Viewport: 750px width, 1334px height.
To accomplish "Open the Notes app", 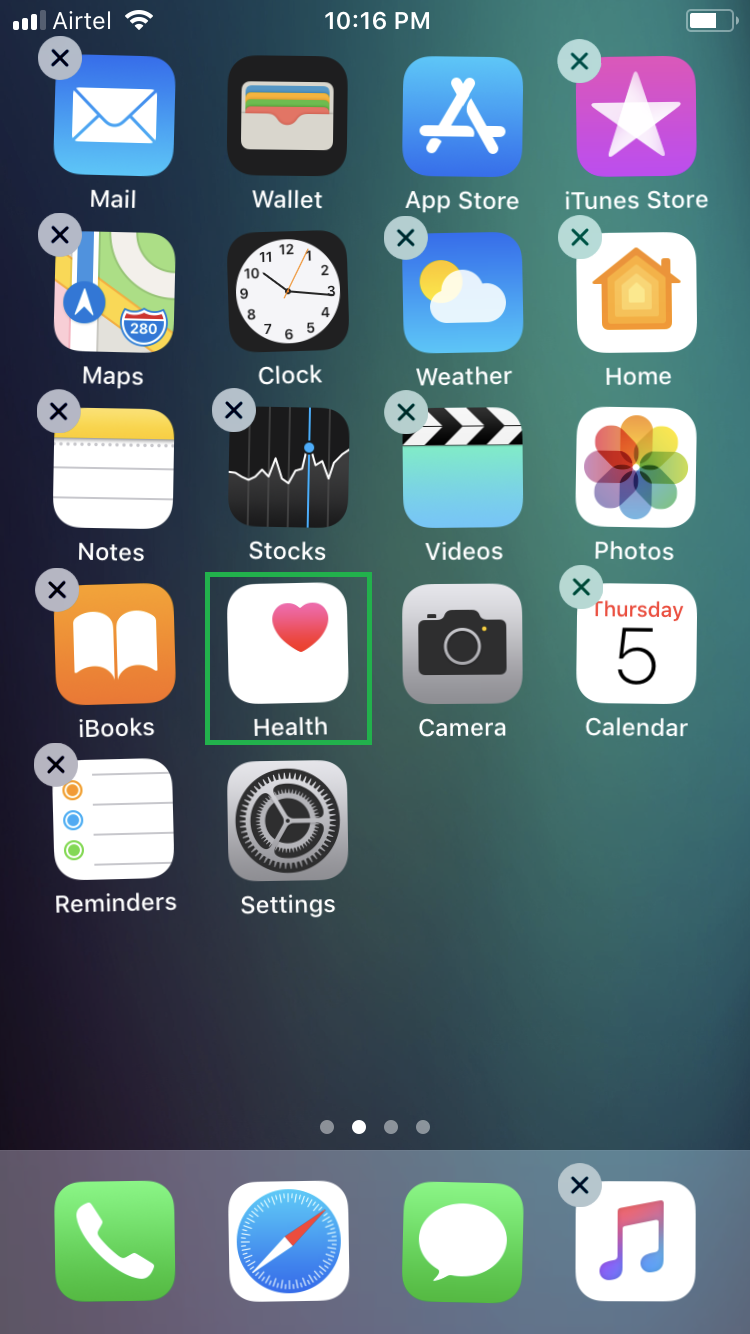I will pyautogui.click(x=113, y=467).
